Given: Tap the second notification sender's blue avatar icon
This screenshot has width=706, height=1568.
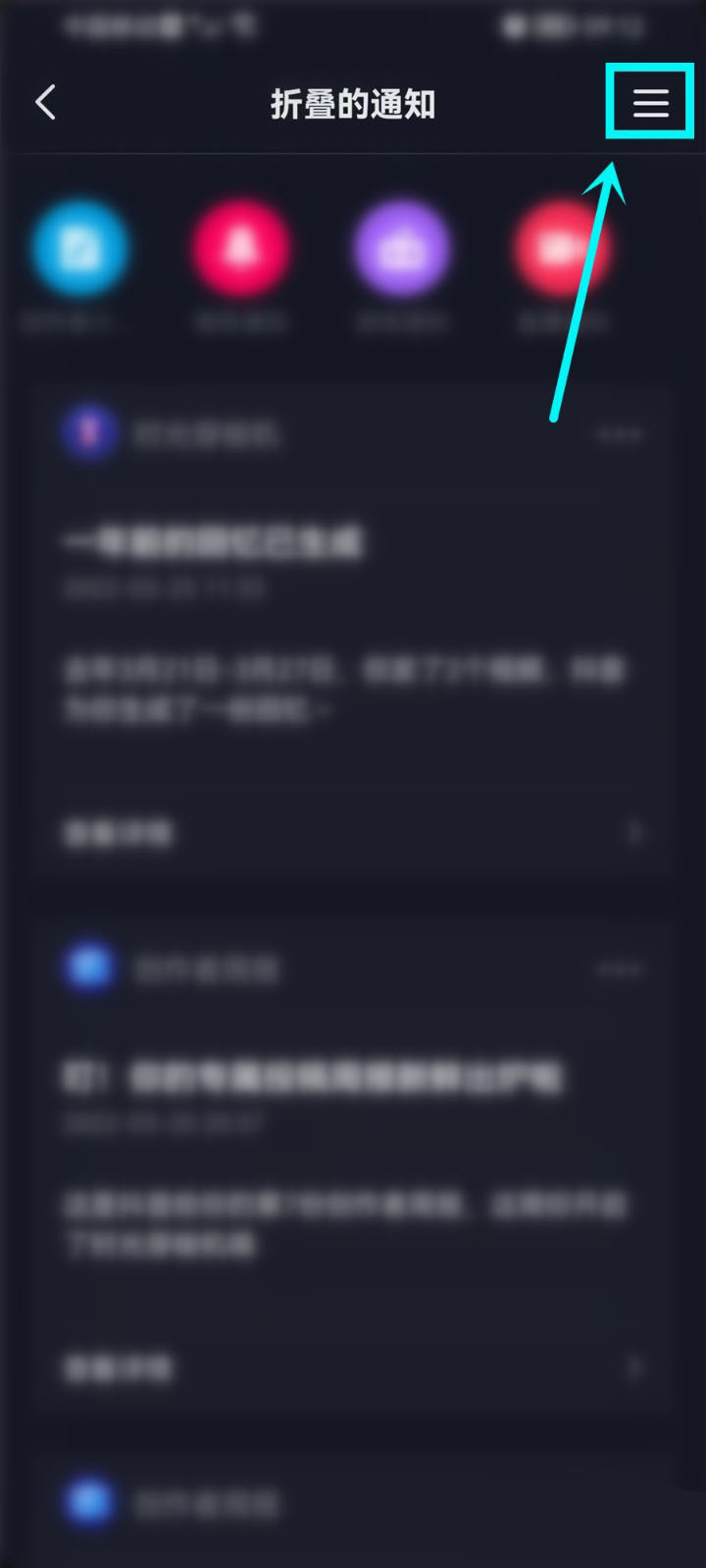Looking at the screenshot, I should tap(89, 968).
